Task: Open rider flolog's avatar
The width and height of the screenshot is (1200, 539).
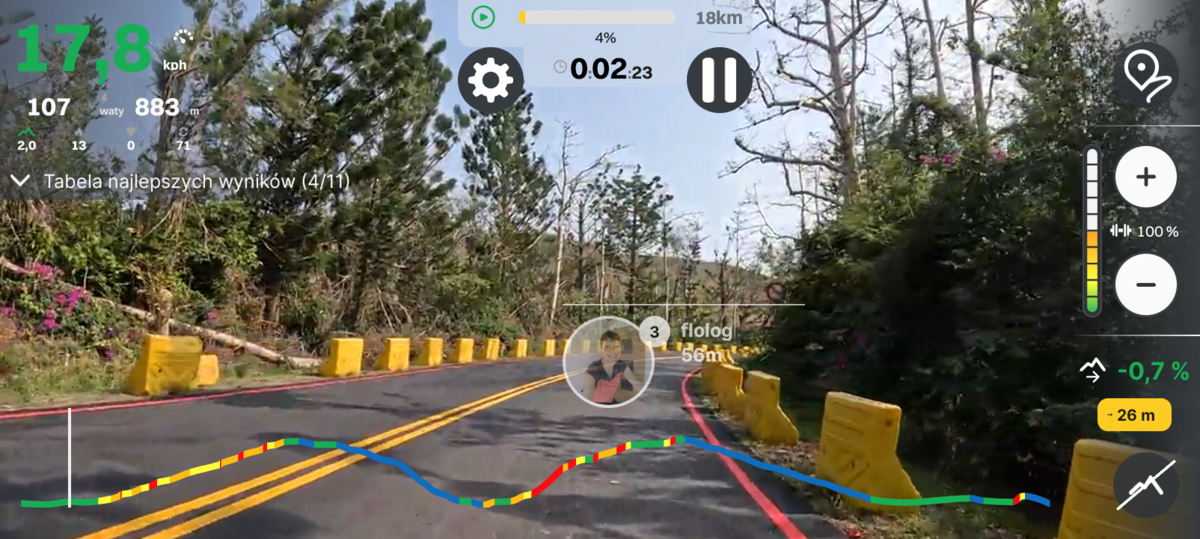Action: click(x=608, y=361)
